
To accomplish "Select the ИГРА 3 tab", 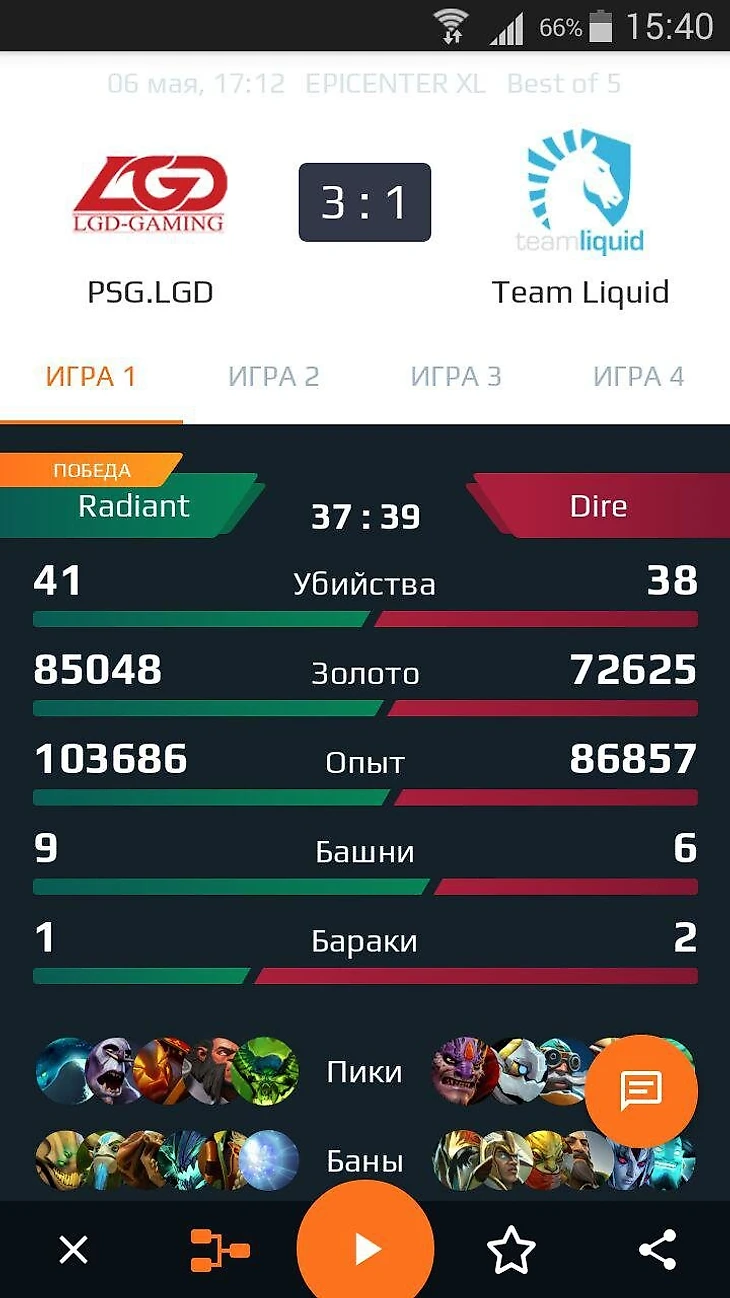I will (x=456, y=377).
